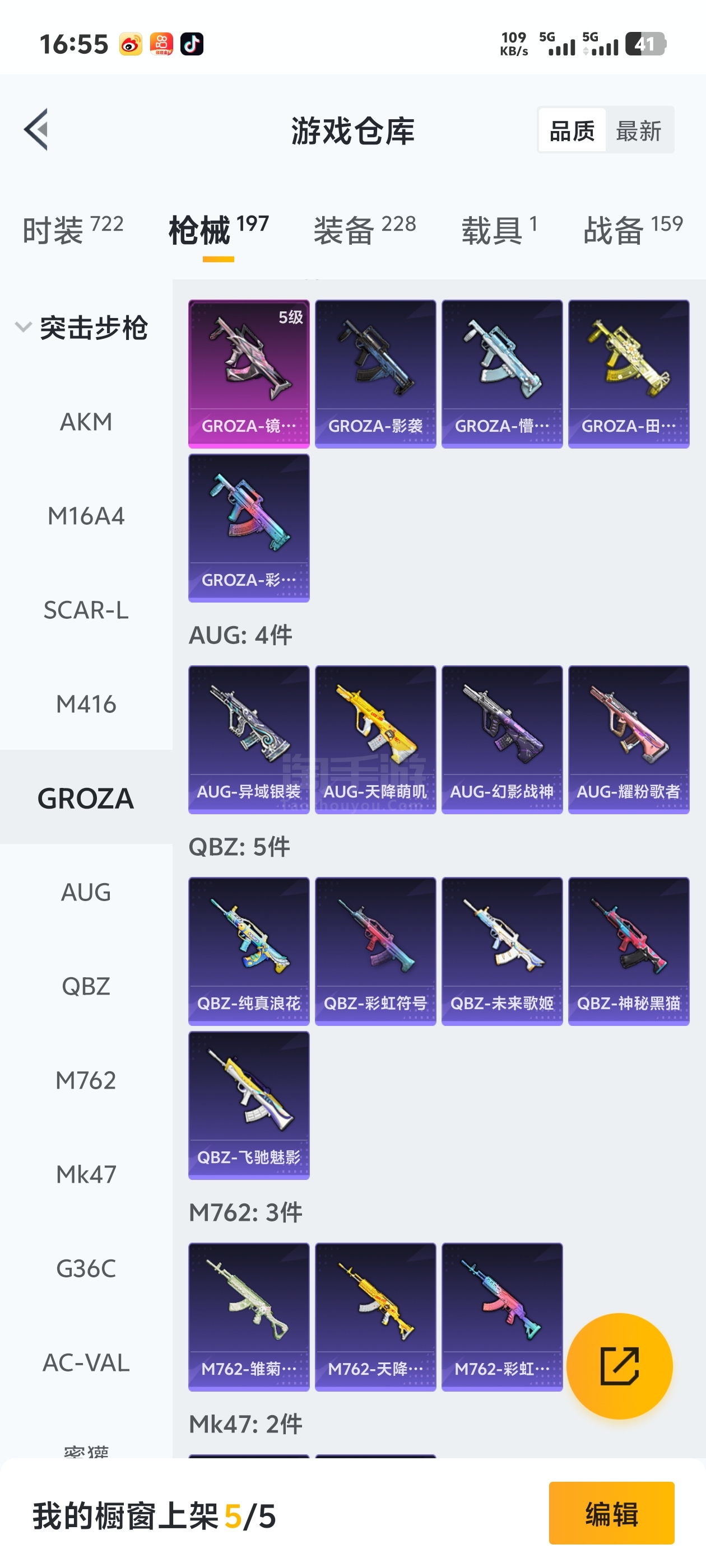Sort items by 品质
706x1568 pixels.
[x=572, y=130]
